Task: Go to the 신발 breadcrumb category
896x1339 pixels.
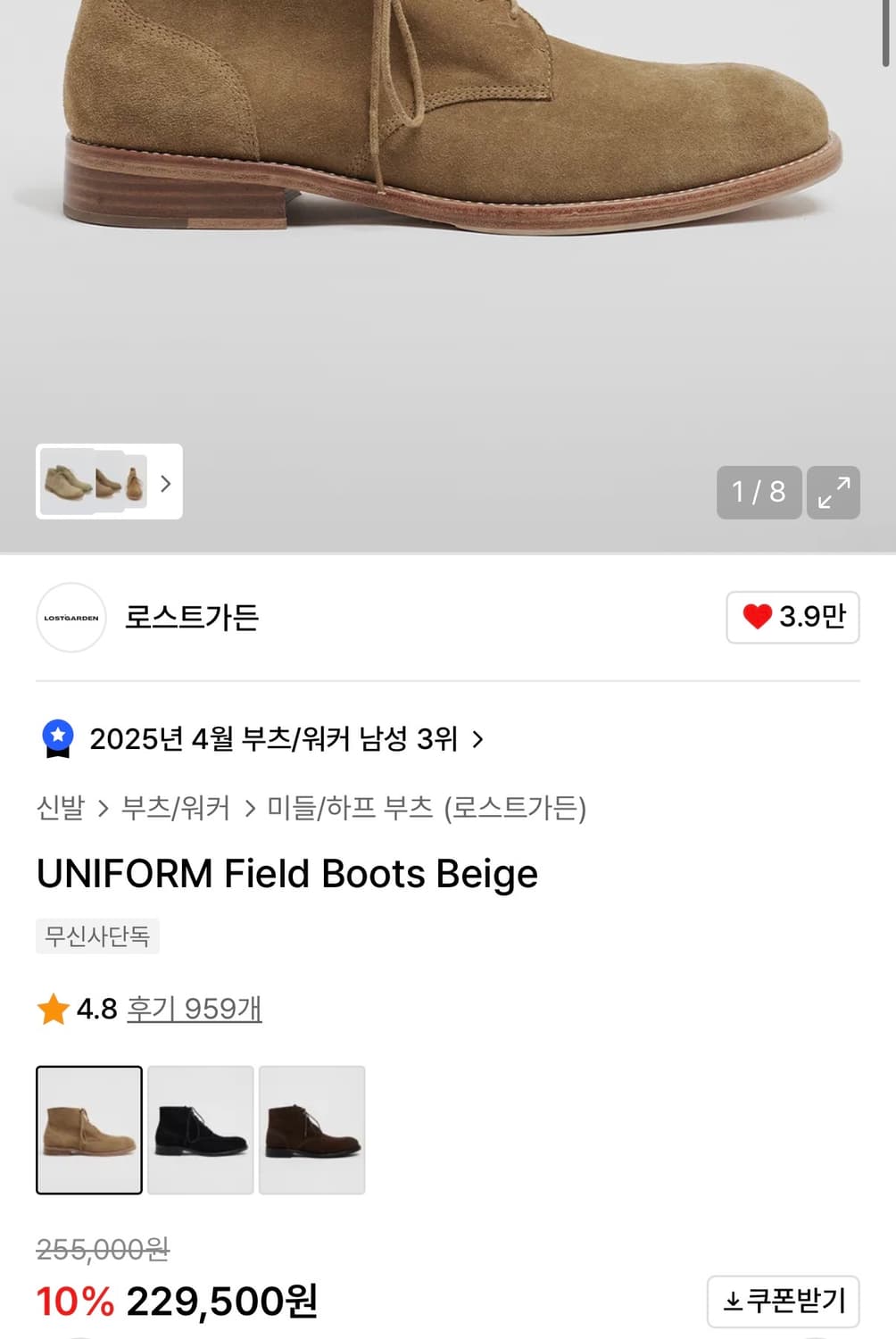Action: point(58,808)
